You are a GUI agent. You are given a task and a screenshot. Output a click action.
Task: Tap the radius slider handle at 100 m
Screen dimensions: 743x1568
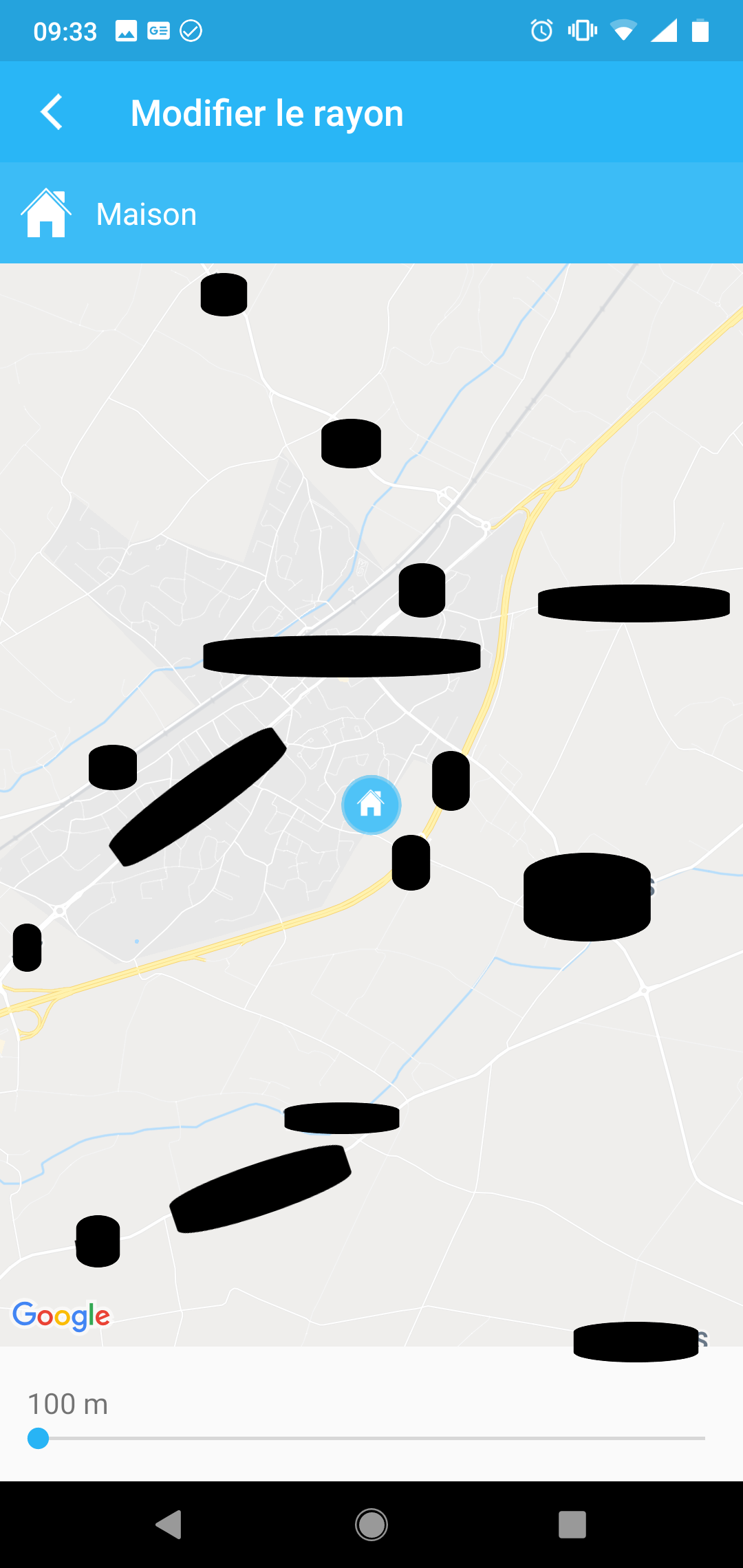click(39, 1438)
